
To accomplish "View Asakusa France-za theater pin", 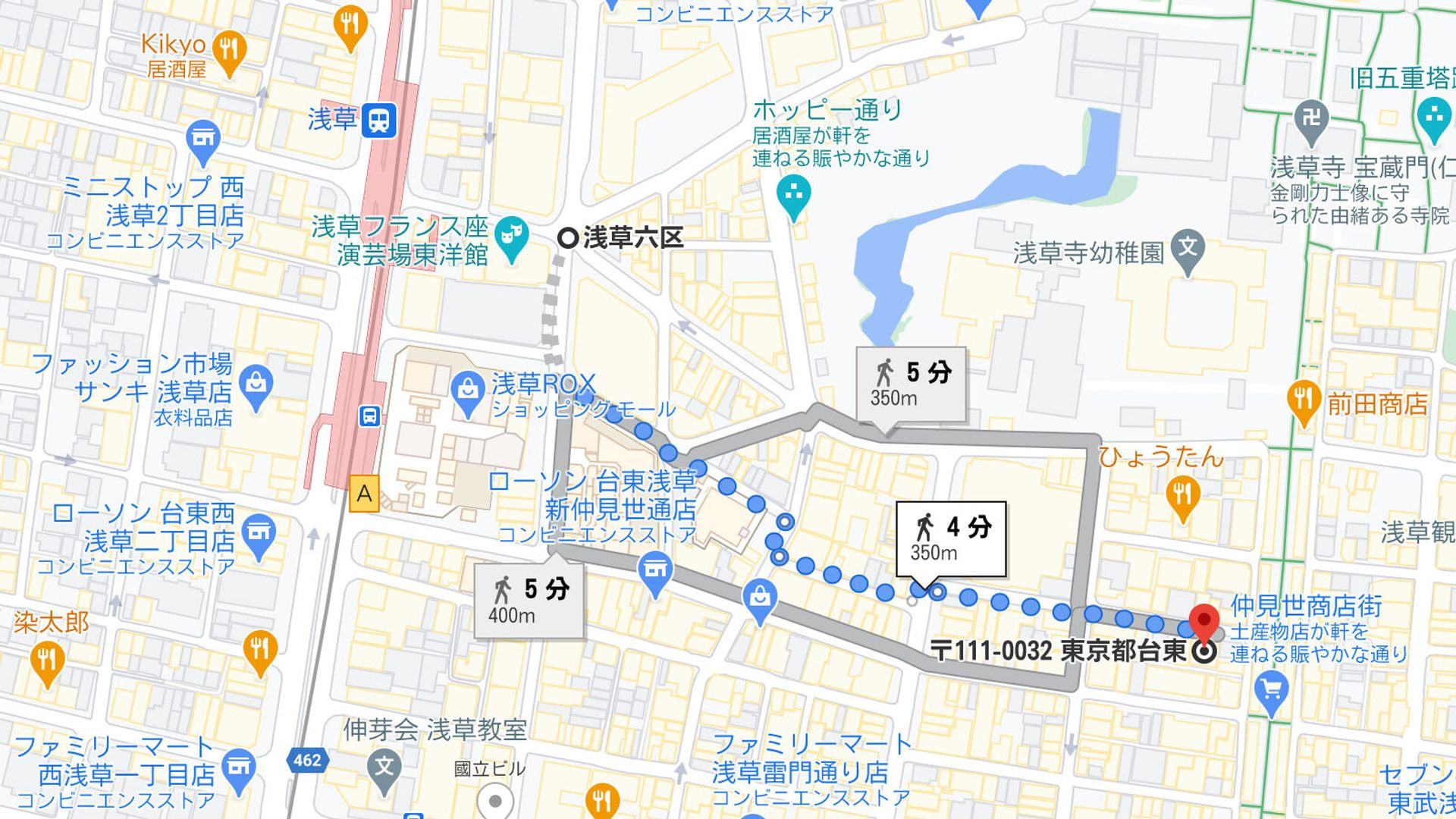I will [512, 237].
